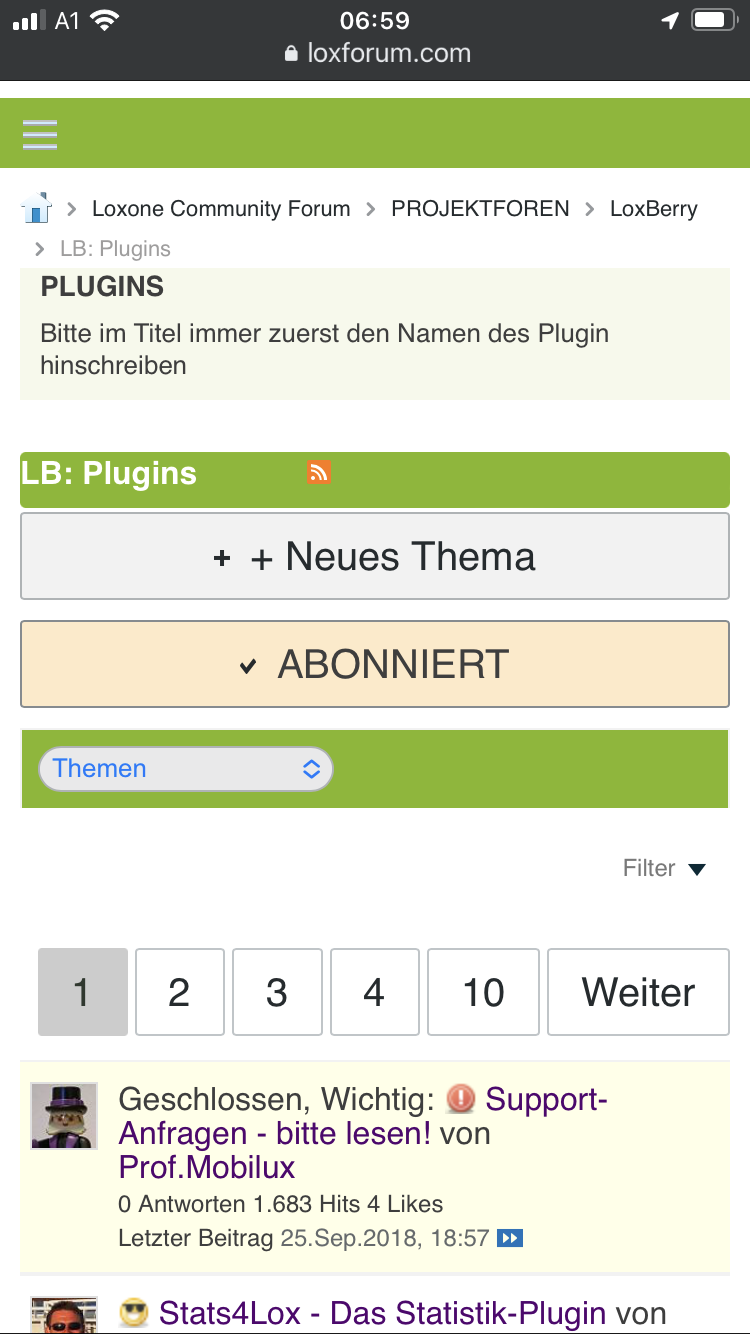The image size is (750, 1334).
Task: Open the LoxBerry breadcrumb link
Action: point(653,209)
